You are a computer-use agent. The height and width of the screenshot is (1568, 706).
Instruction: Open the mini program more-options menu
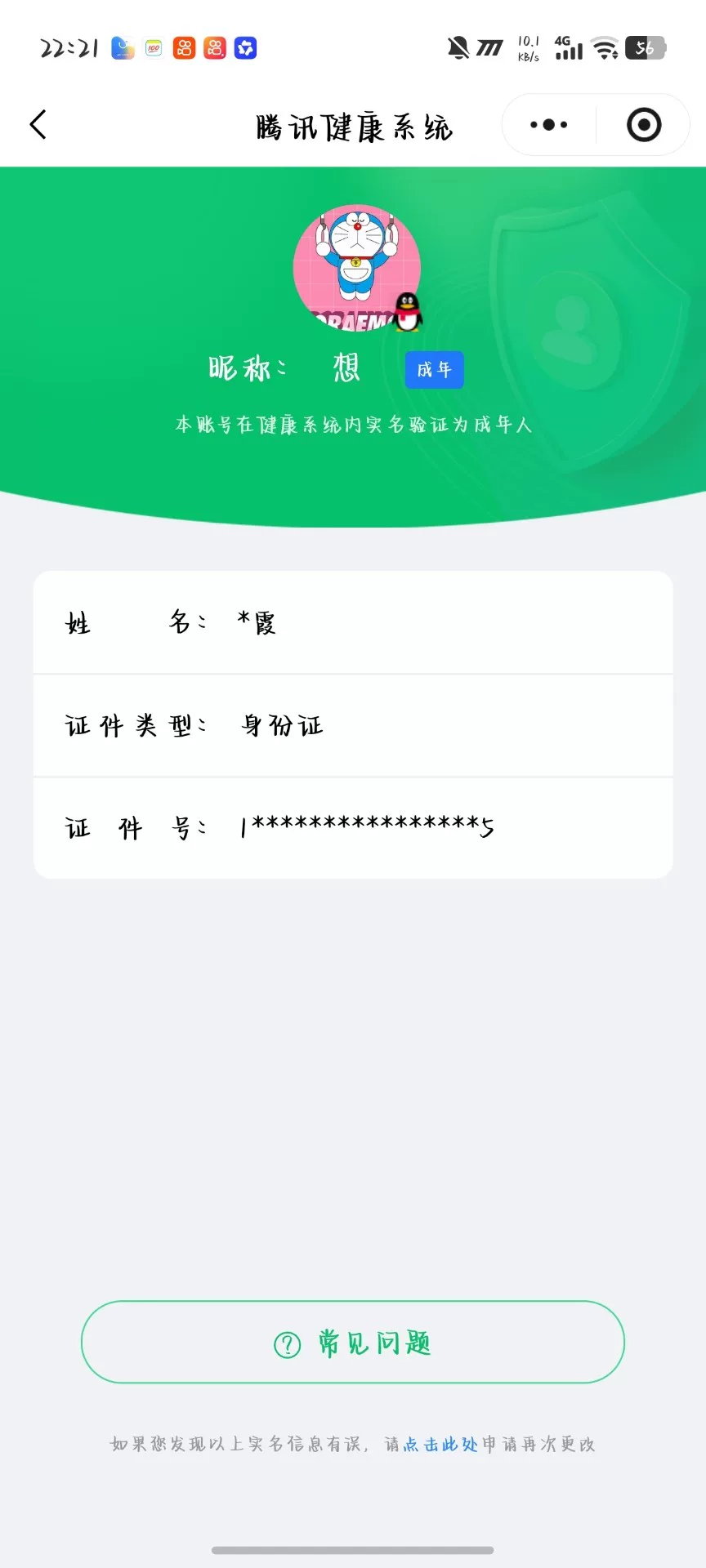[x=549, y=125]
